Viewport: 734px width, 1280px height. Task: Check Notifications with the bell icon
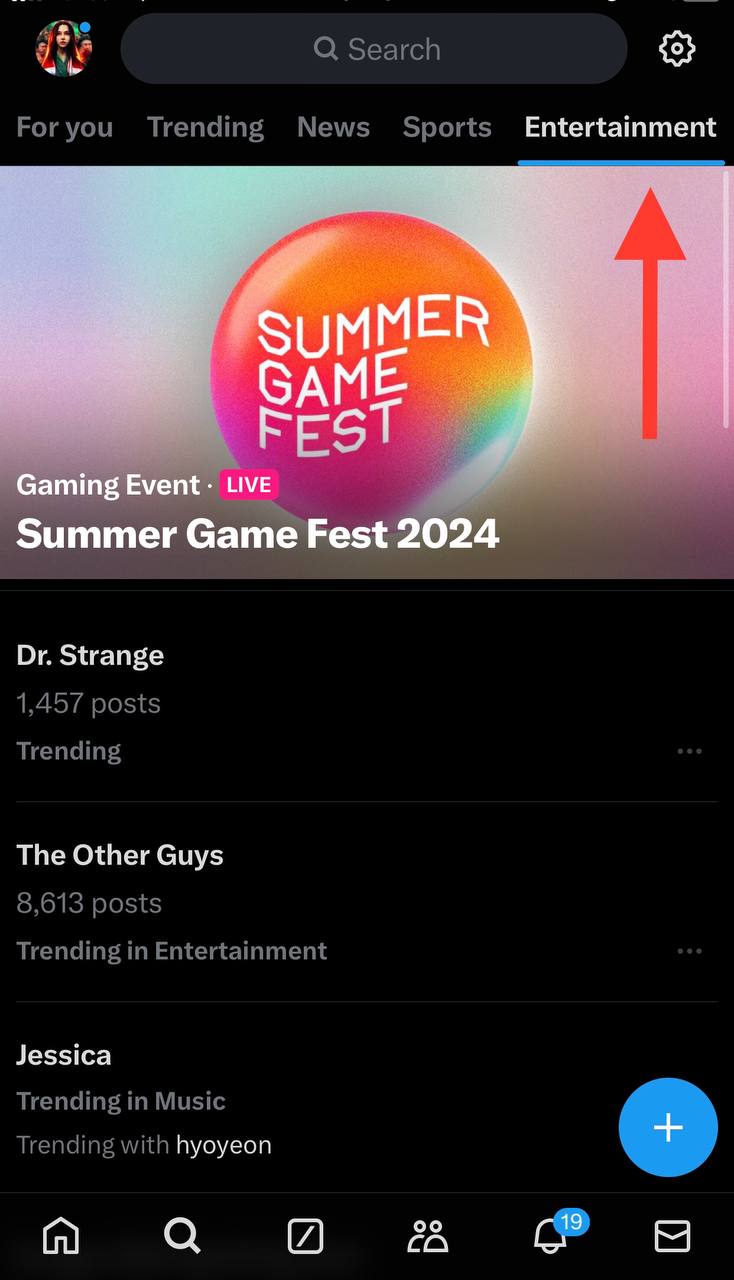550,1240
